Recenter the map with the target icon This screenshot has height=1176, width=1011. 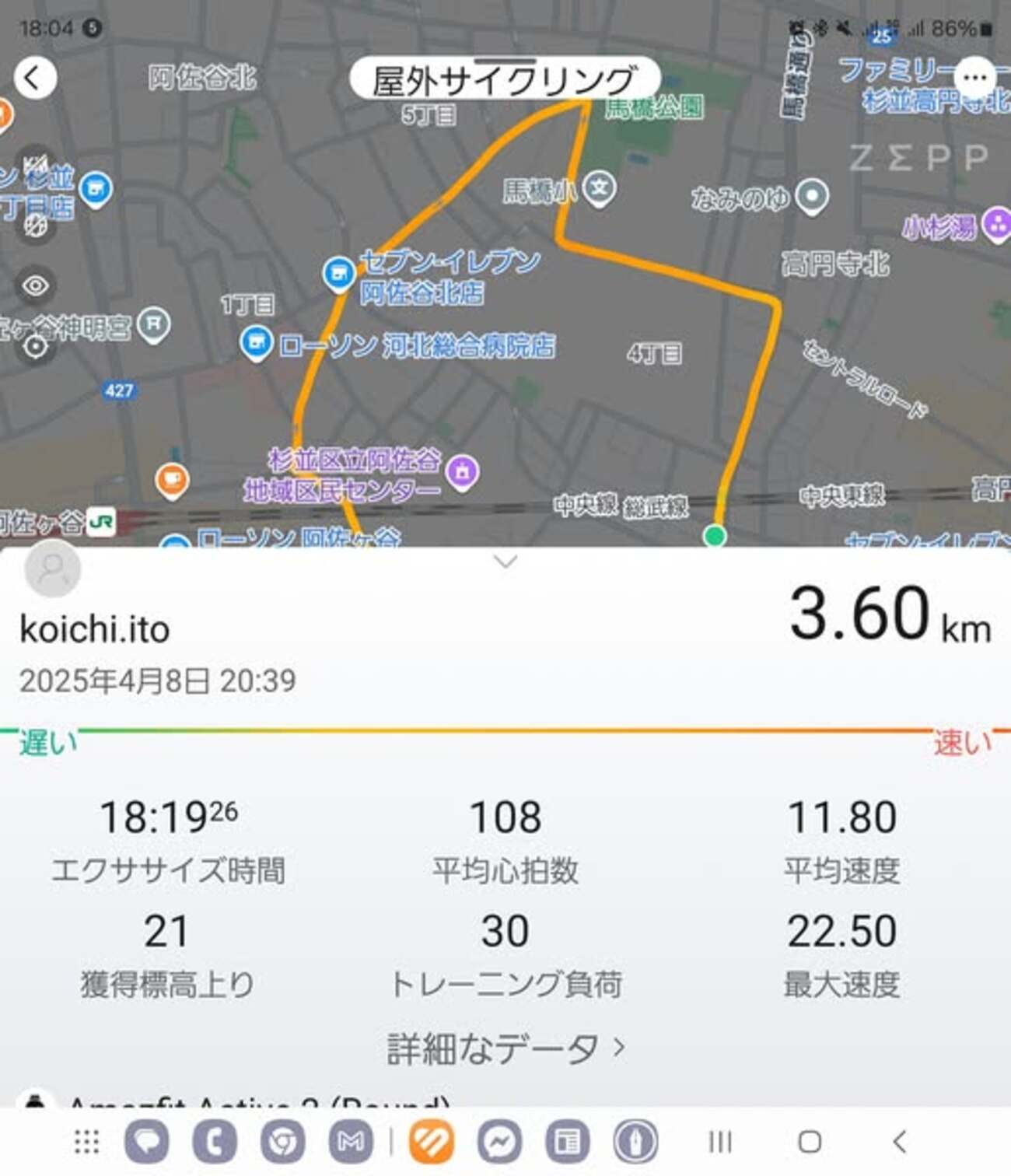(35, 346)
